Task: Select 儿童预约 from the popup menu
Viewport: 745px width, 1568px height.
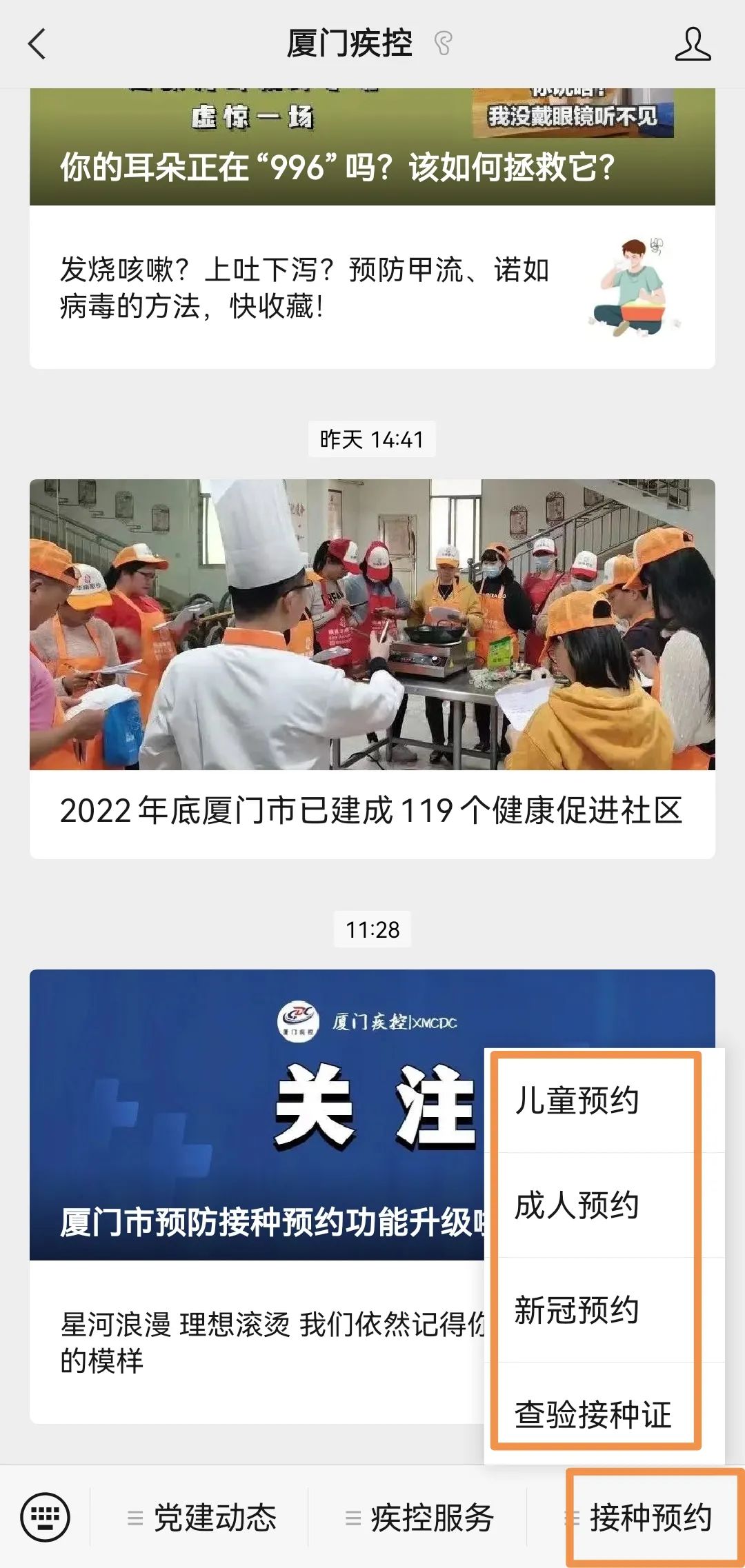Action: pyautogui.click(x=577, y=1101)
